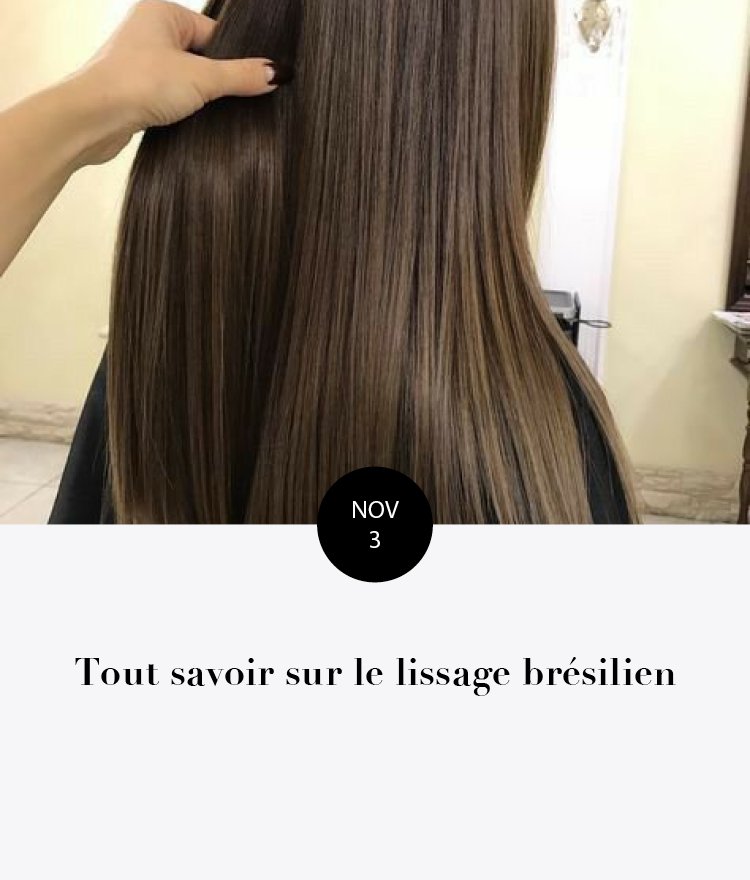Open article Tout savoir sur le lissage brésilien
Image resolution: width=750 pixels, height=880 pixels.
coord(375,673)
